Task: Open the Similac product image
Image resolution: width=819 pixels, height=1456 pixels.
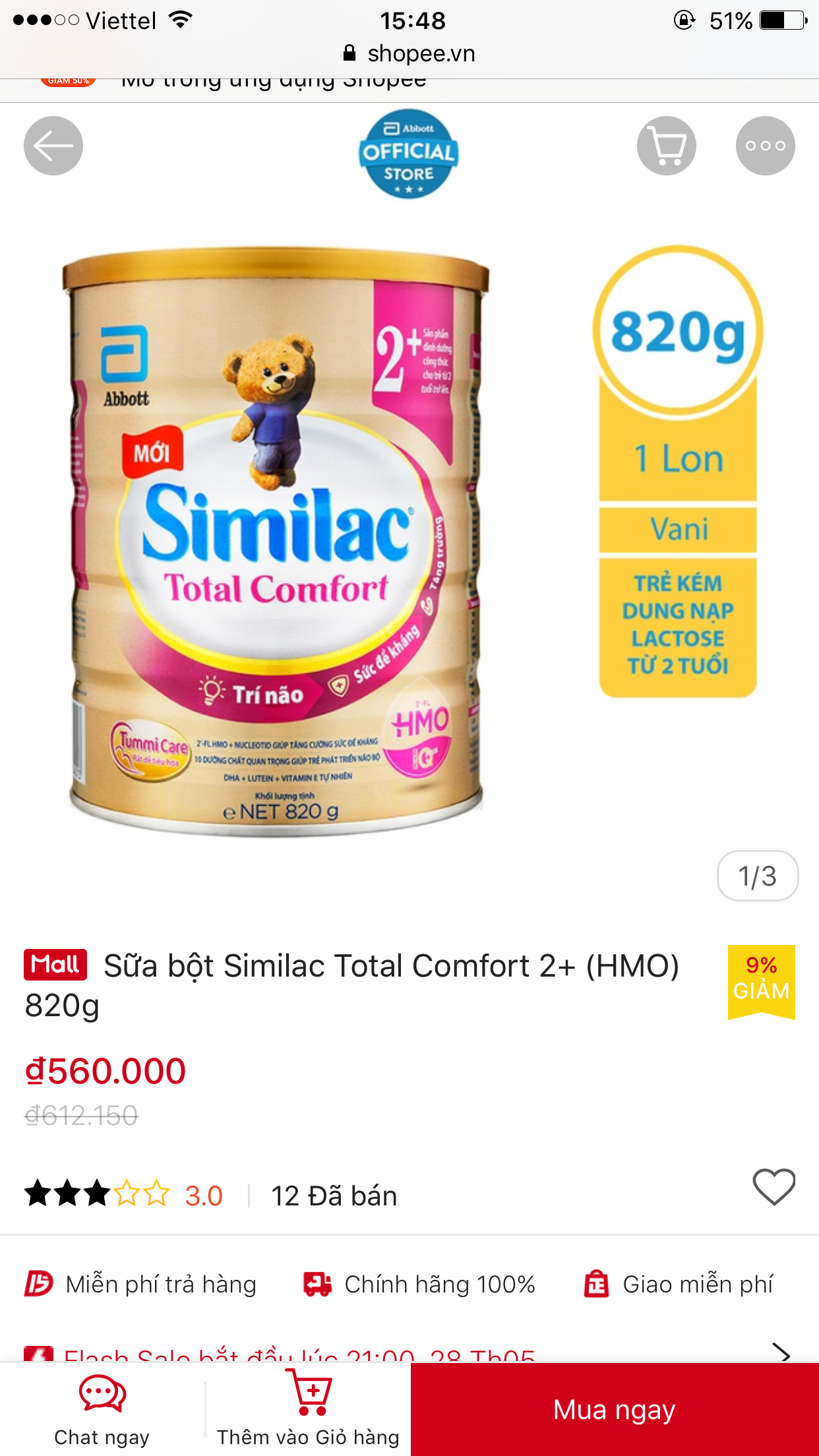Action: [x=277, y=541]
